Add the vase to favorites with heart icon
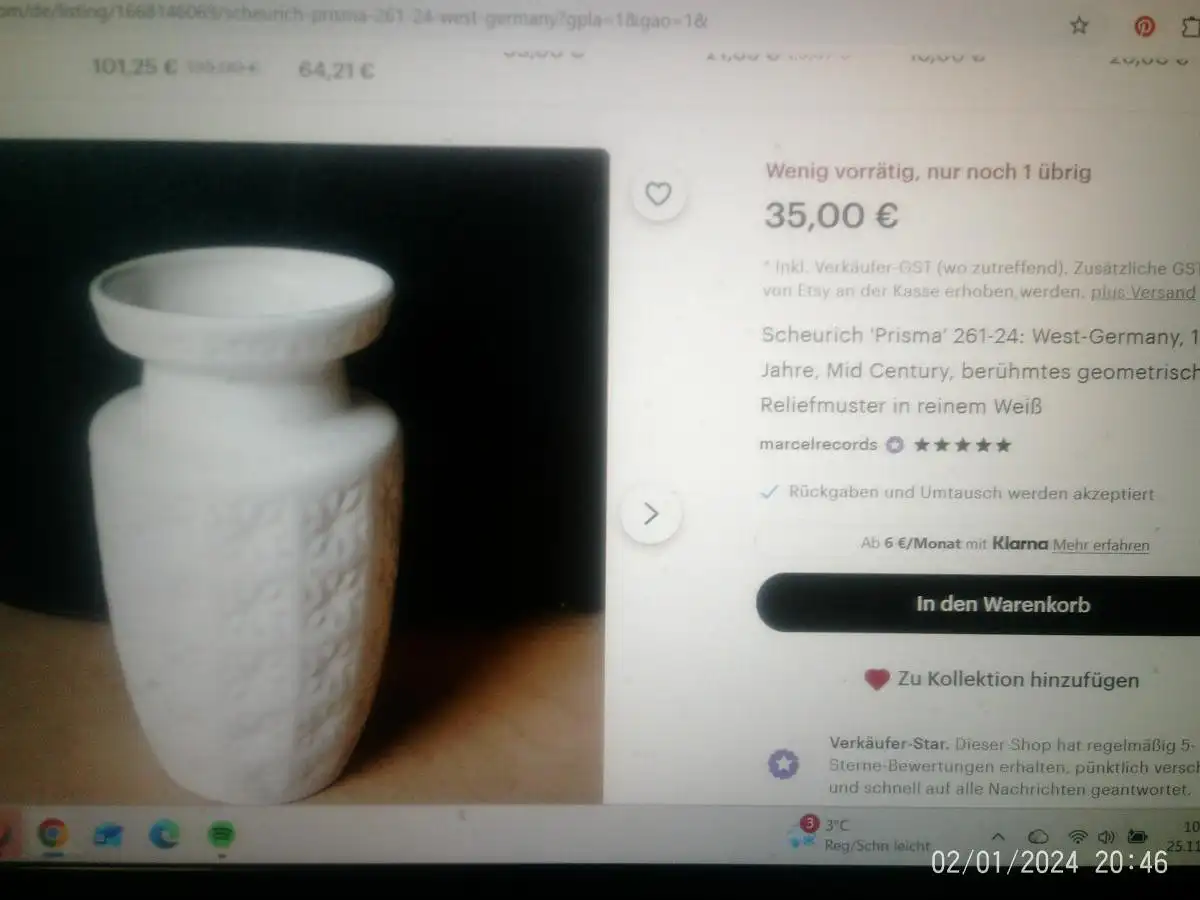 click(657, 194)
